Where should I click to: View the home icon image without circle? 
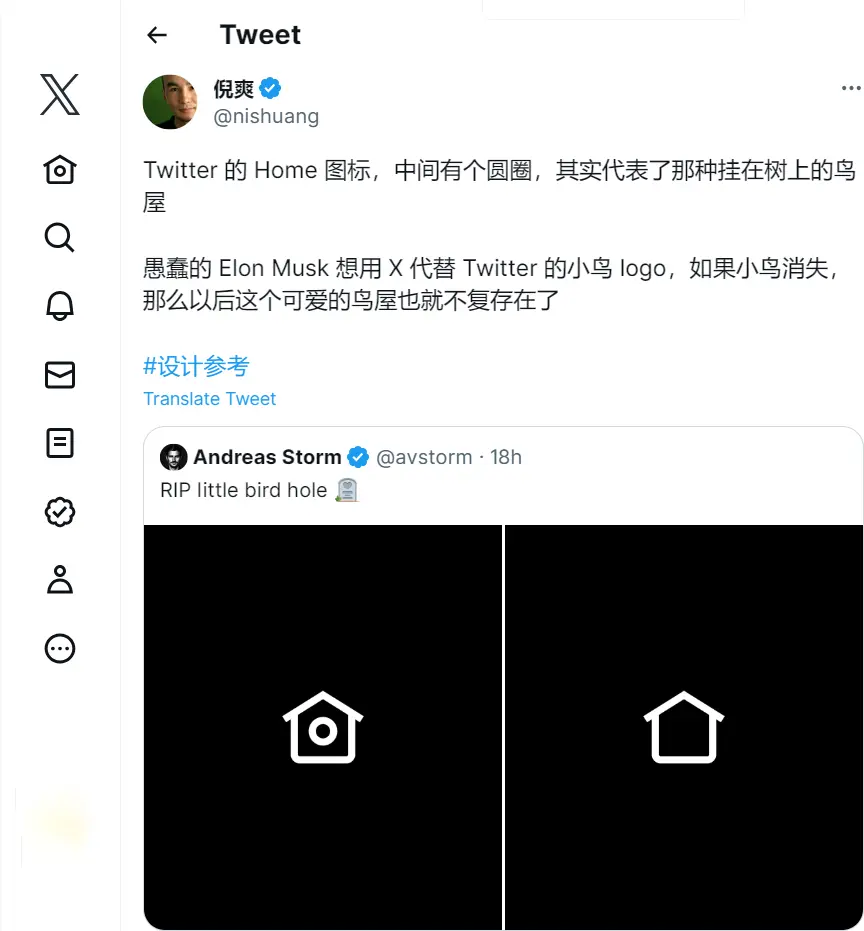click(684, 727)
